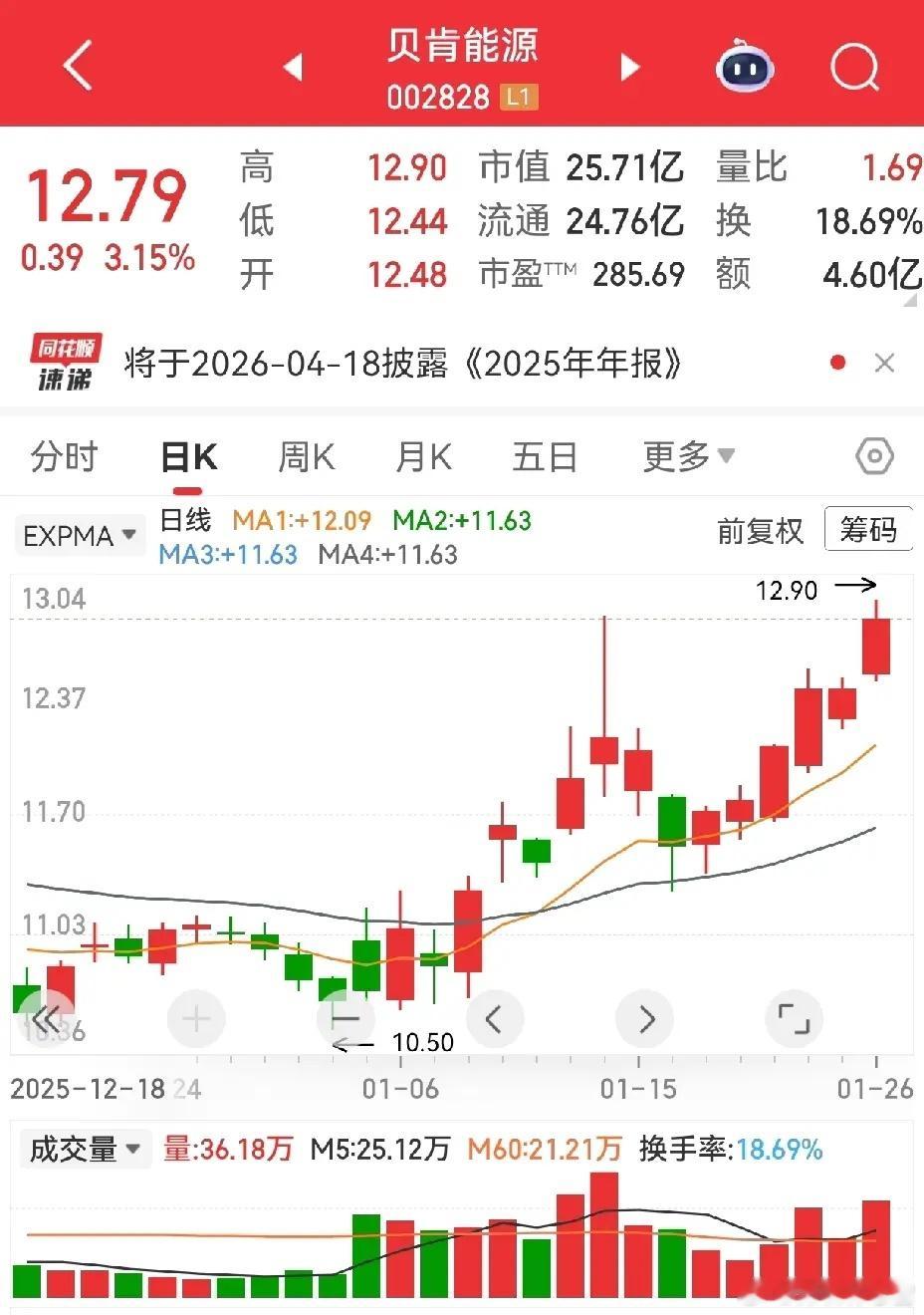Open the 筹码 chip distribution
The height and width of the screenshot is (1315, 924).
868,530
